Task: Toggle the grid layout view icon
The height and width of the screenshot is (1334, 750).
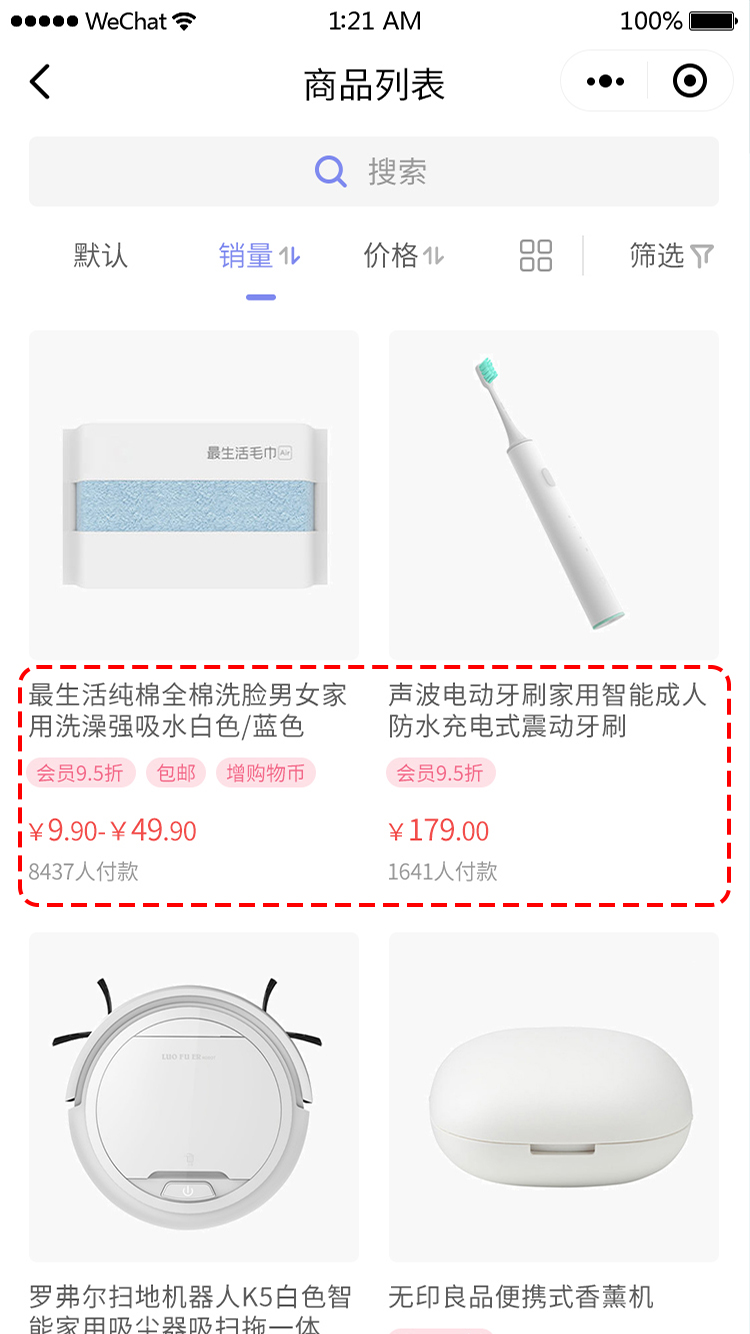Action: tap(536, 256)
